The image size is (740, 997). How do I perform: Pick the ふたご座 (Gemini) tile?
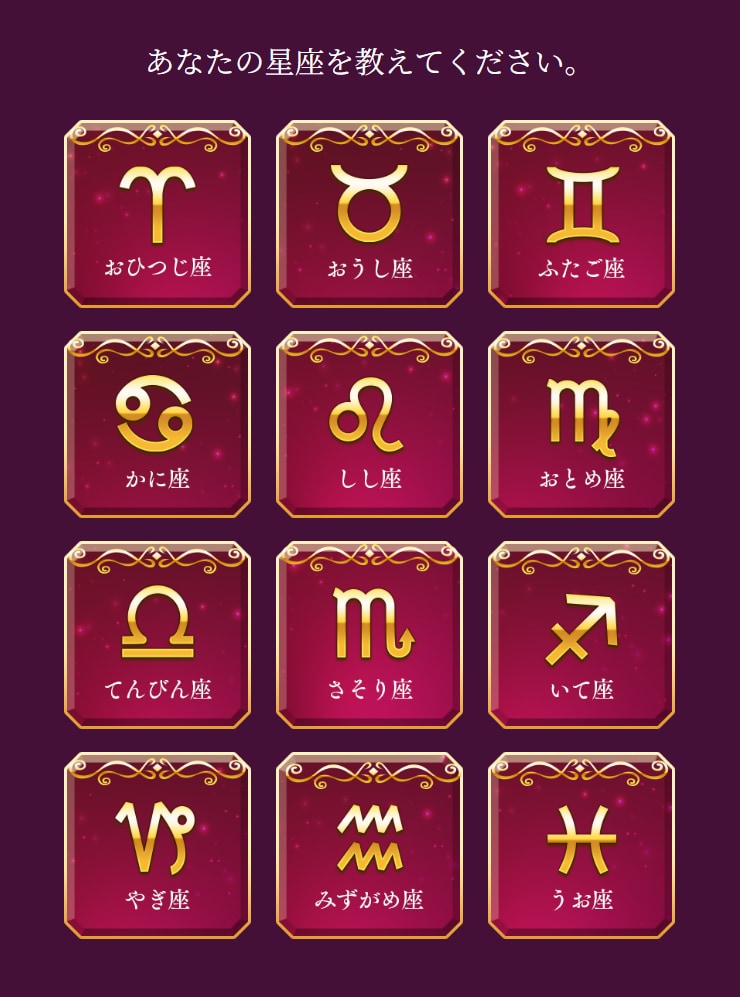[581, 214]
